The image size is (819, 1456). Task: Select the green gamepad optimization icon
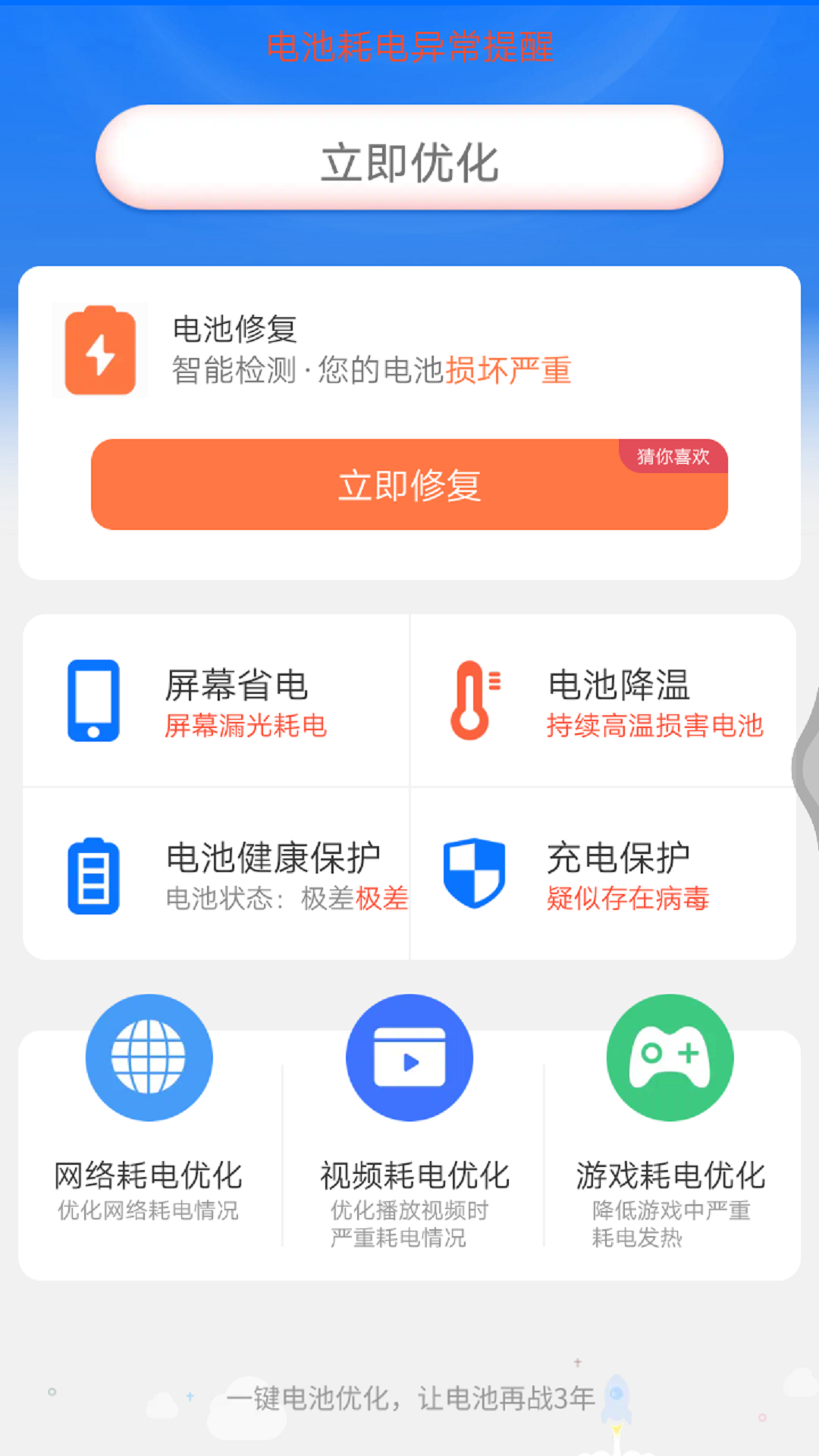tap(668, 1057)
